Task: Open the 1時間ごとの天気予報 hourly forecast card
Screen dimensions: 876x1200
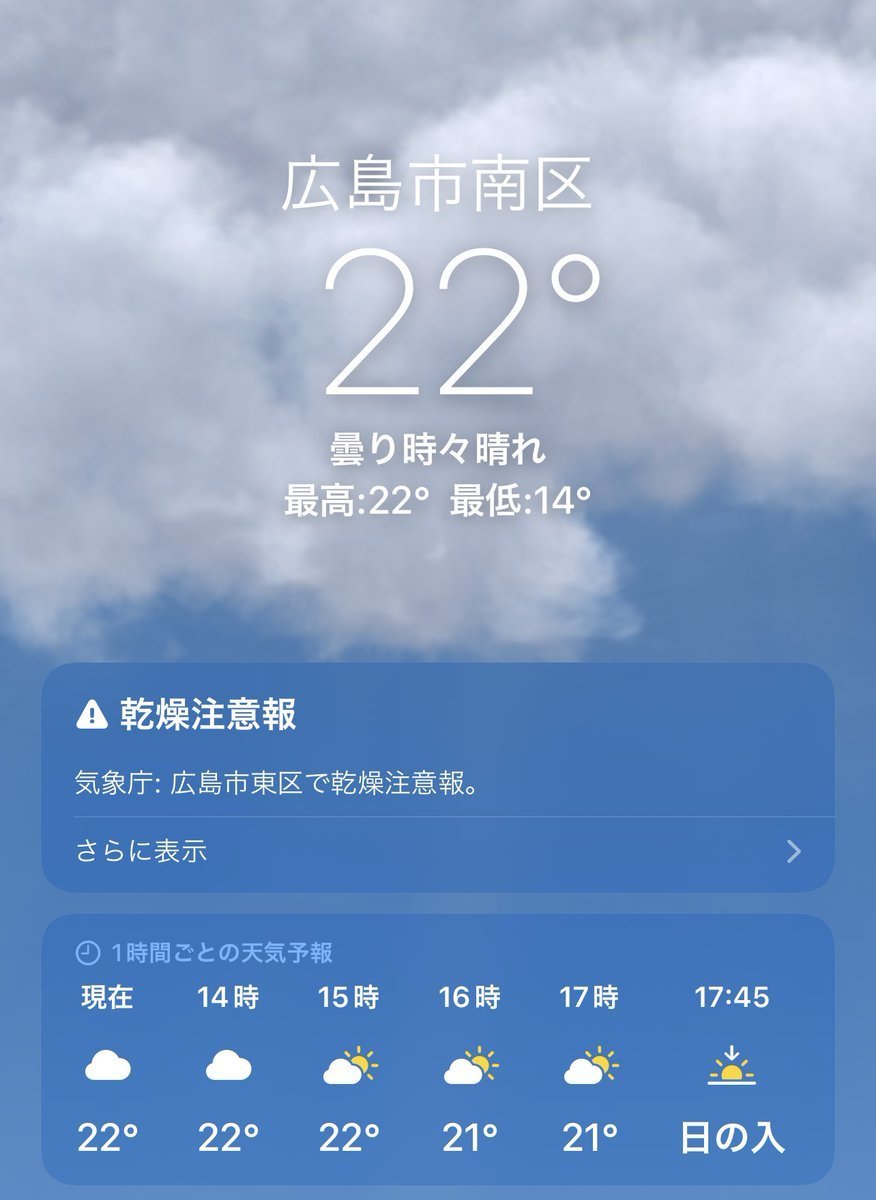Action: pos(437,1050)
